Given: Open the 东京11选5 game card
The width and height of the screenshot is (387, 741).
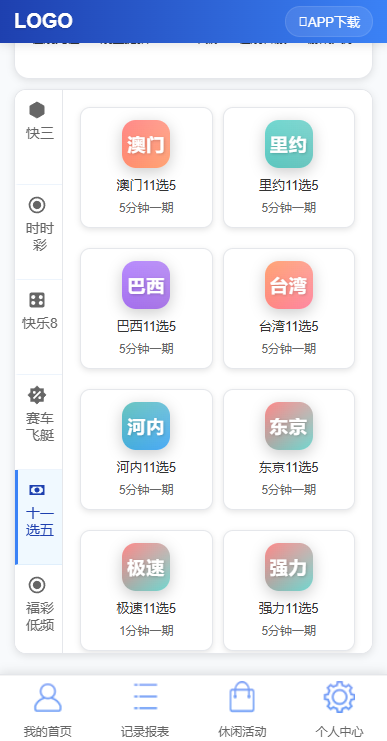Looking at the screenshot, I should click(x=289, y=449).
